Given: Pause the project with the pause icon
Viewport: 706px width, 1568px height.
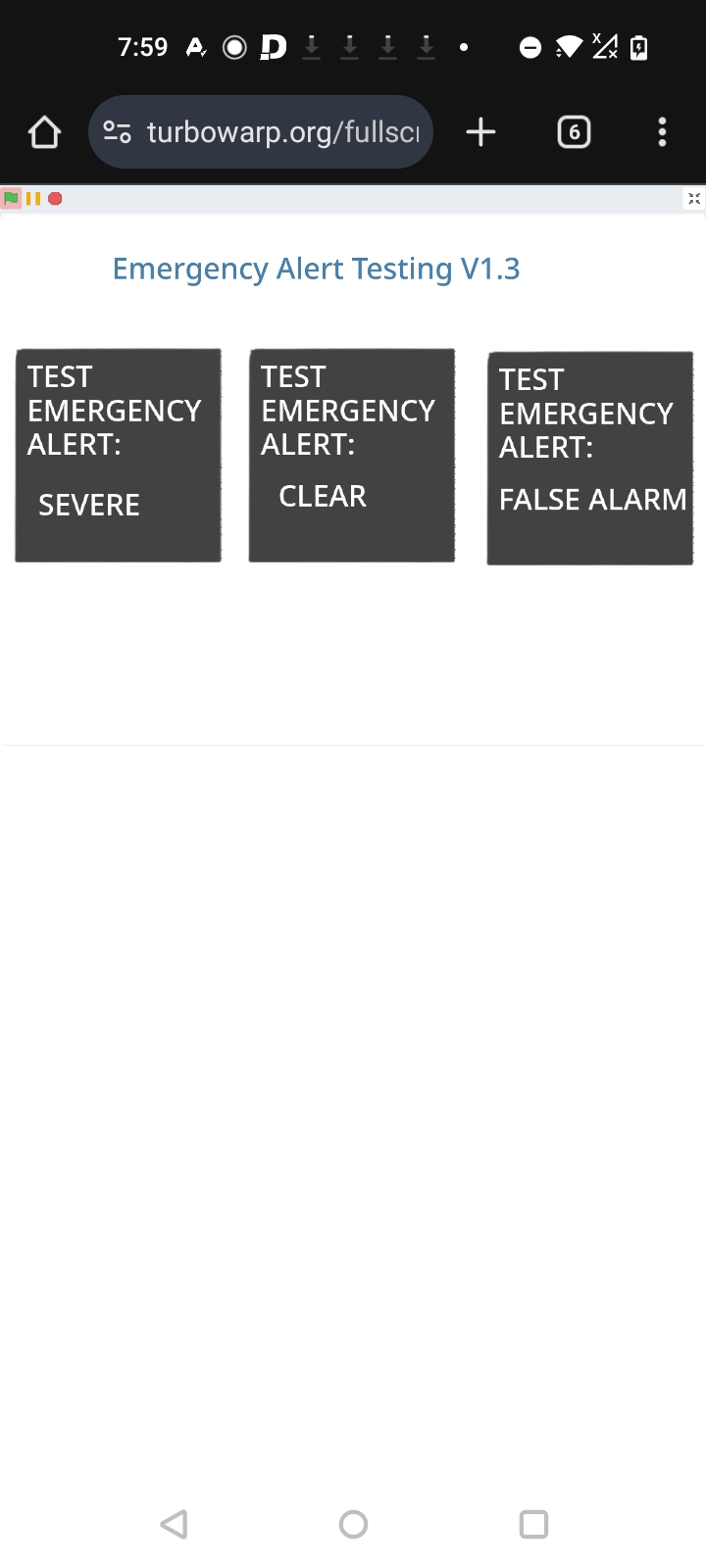Looking at the screenshot, I should [x=33, y=199].
